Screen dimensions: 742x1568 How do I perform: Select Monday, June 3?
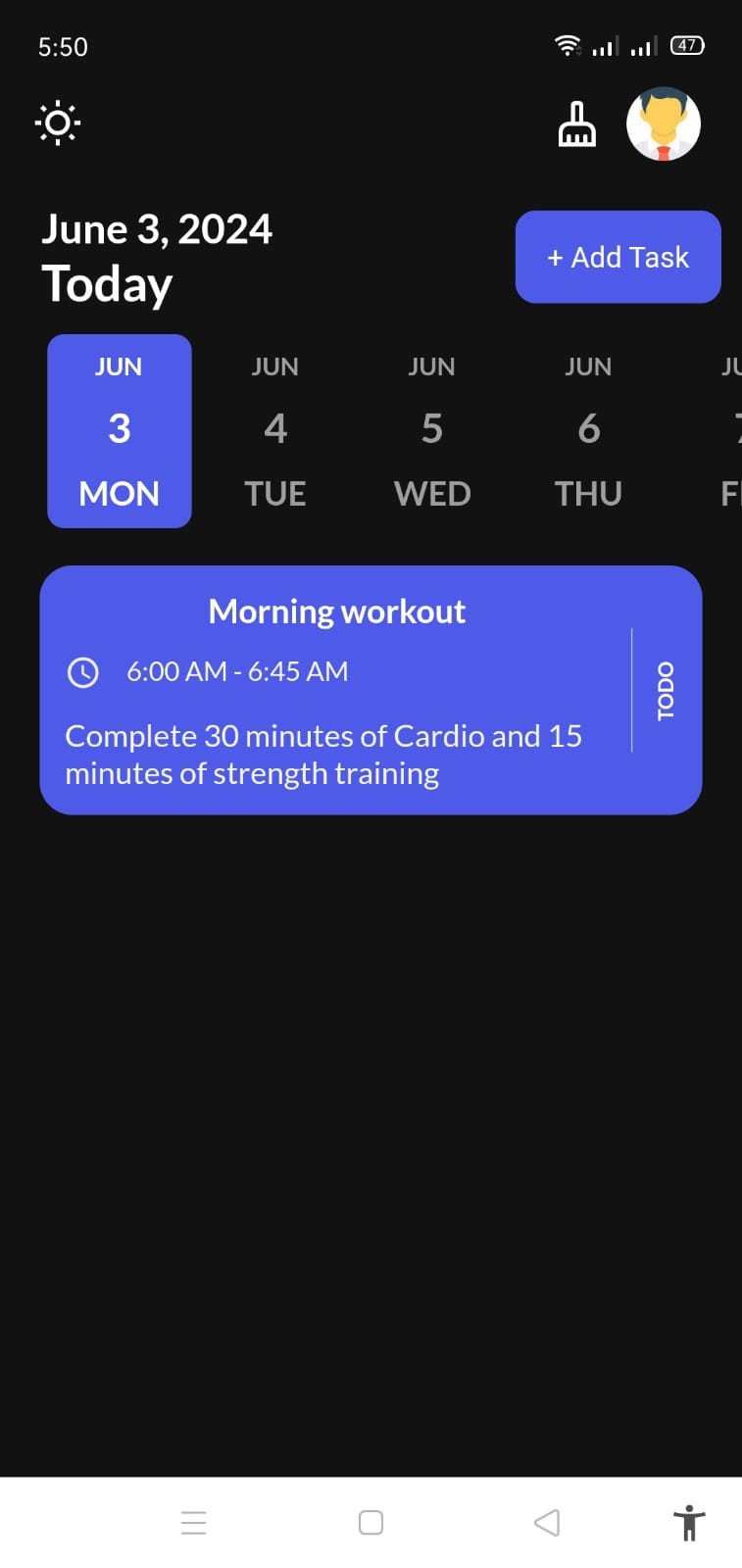point(120,431)
